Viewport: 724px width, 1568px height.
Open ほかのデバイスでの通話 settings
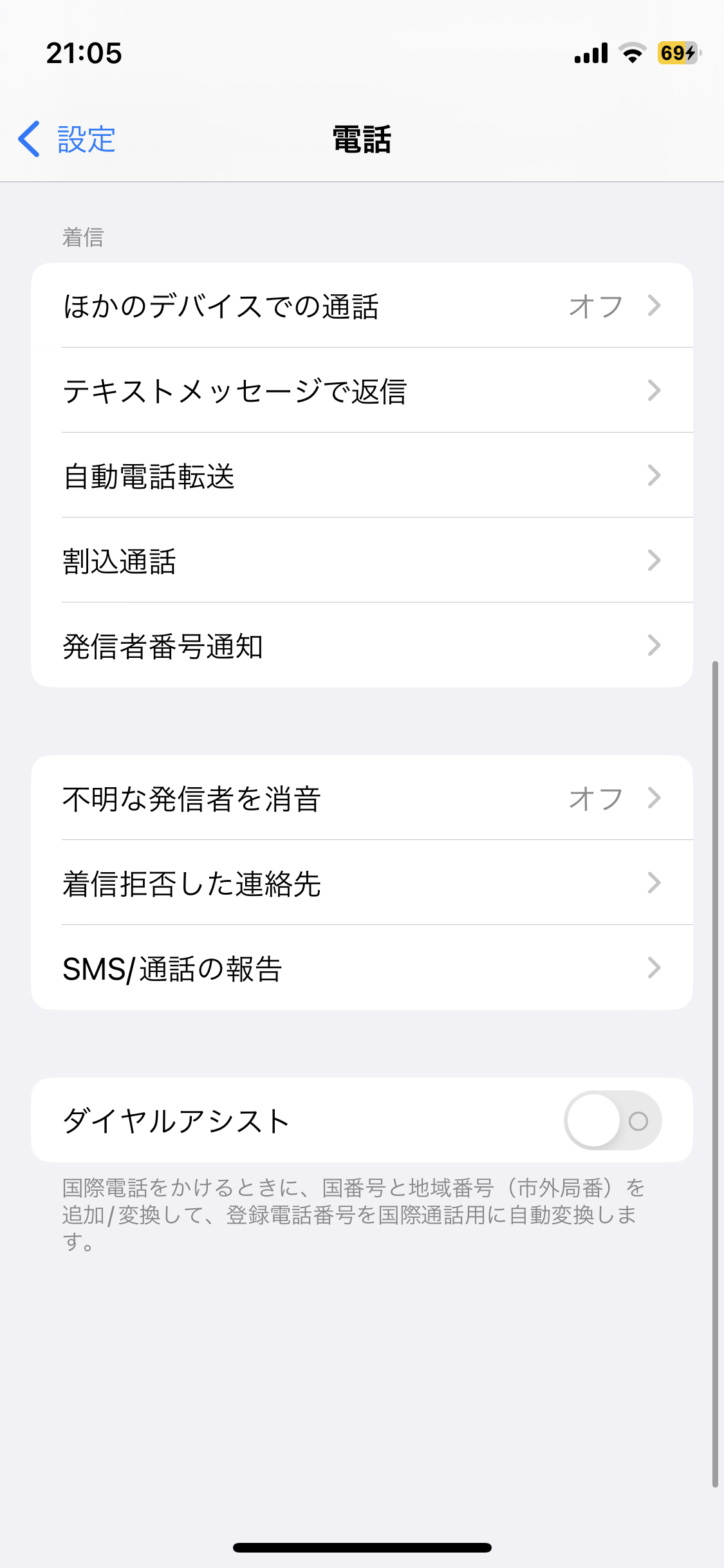[362, 306]
